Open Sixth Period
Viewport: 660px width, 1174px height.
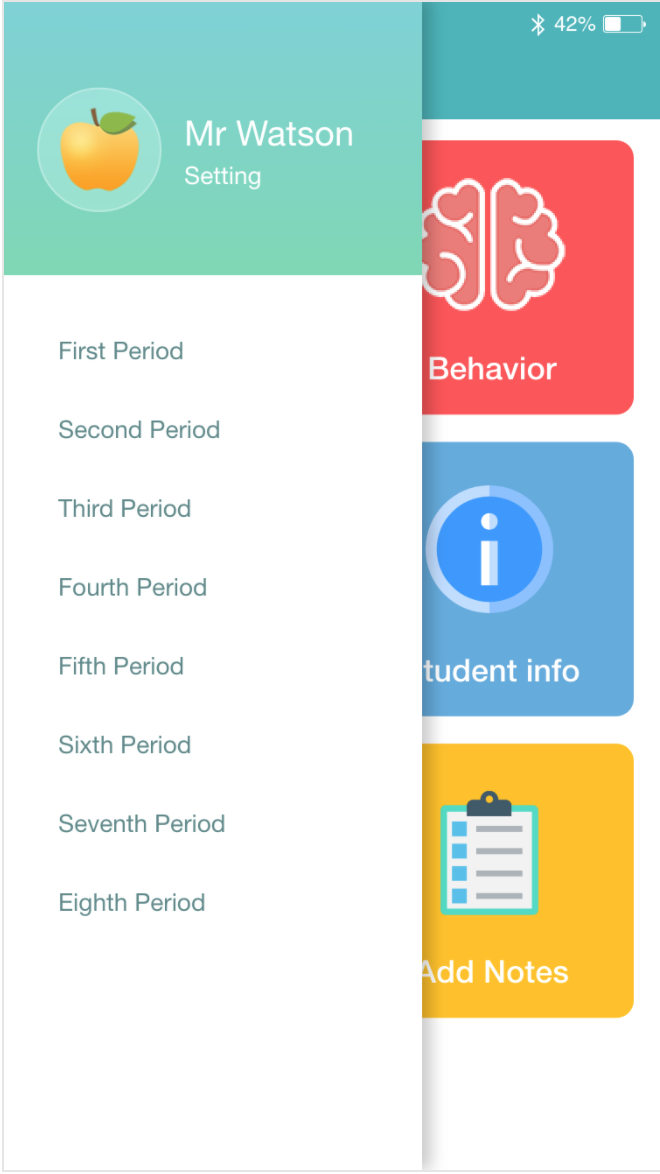125,745
